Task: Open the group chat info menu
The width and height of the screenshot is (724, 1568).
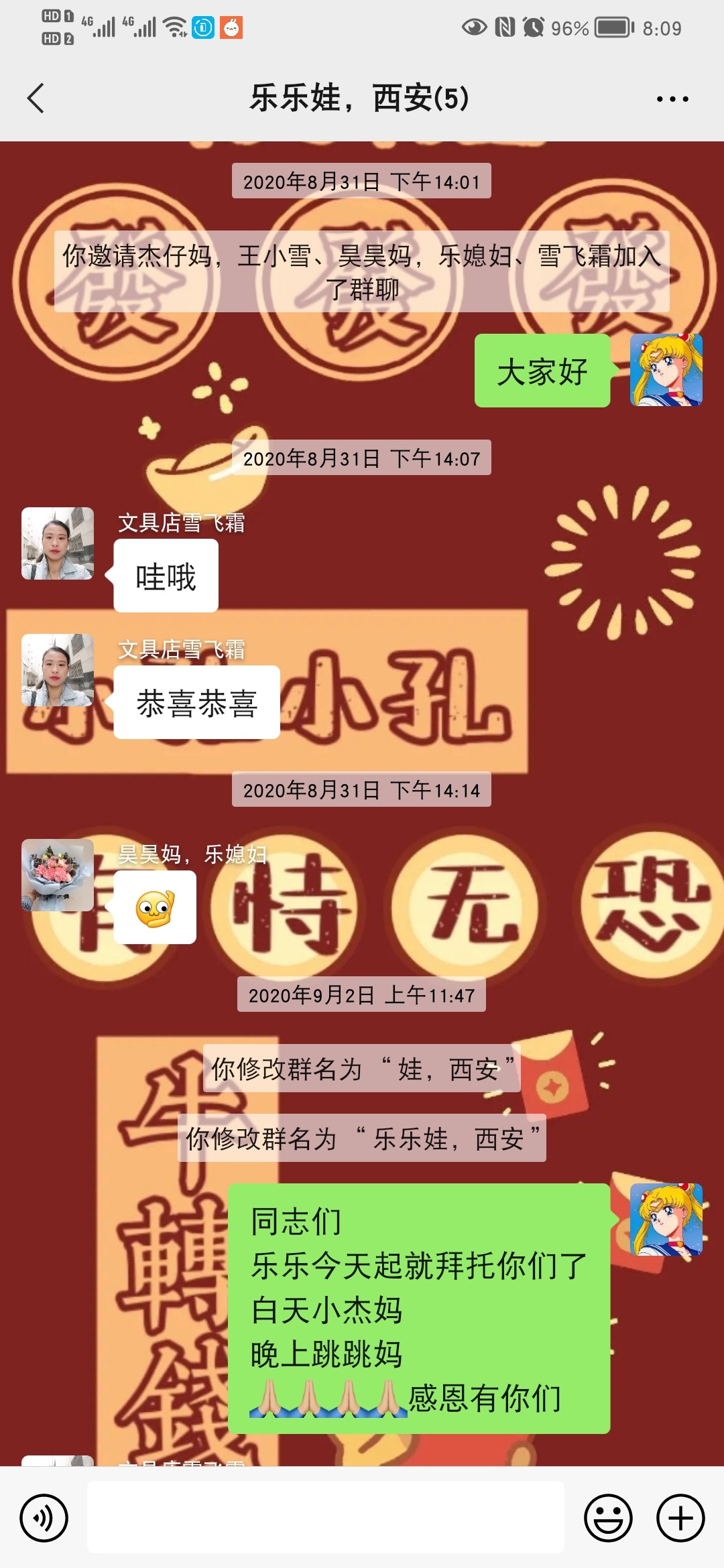Action: (x=672, y=99)
